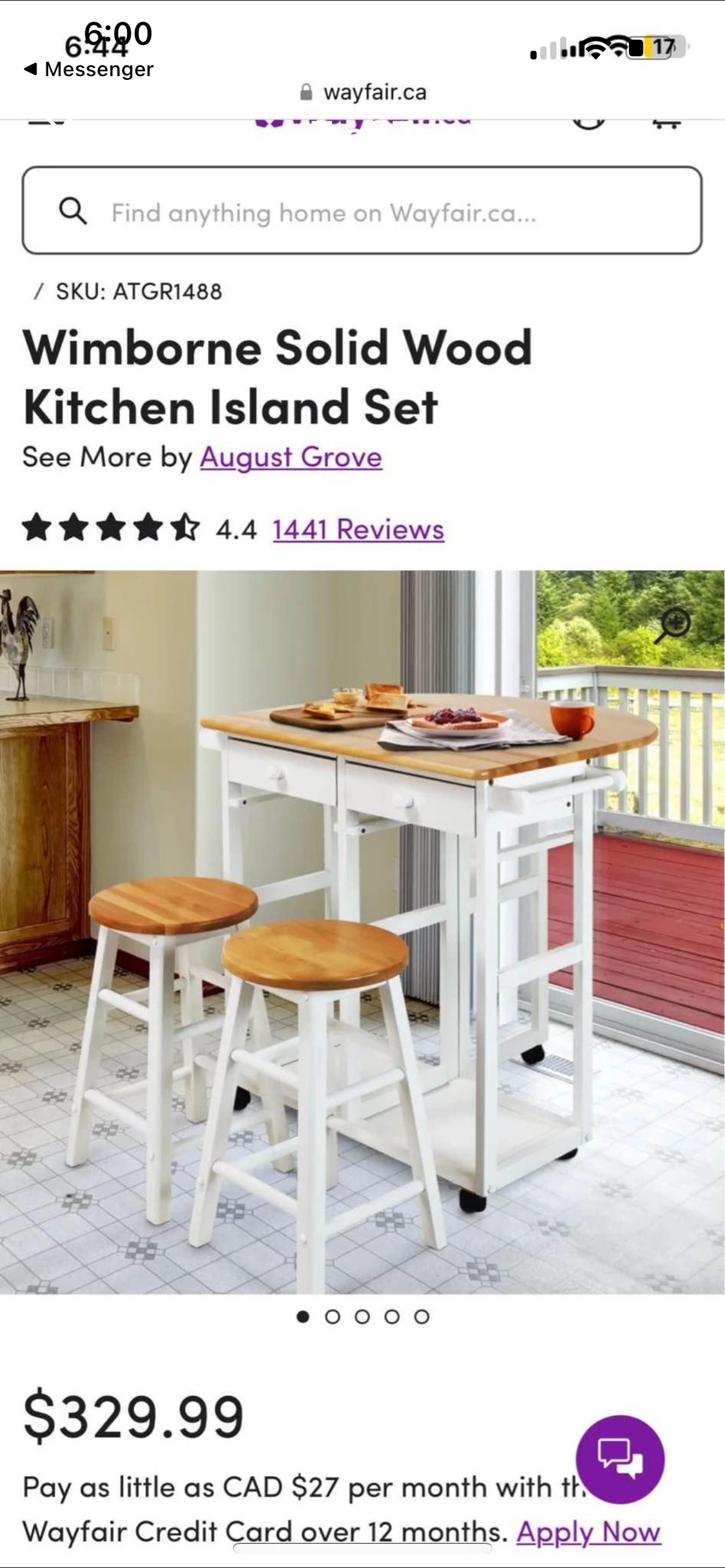Tap the wayfair.ca address bar

(x=364, y=92)
